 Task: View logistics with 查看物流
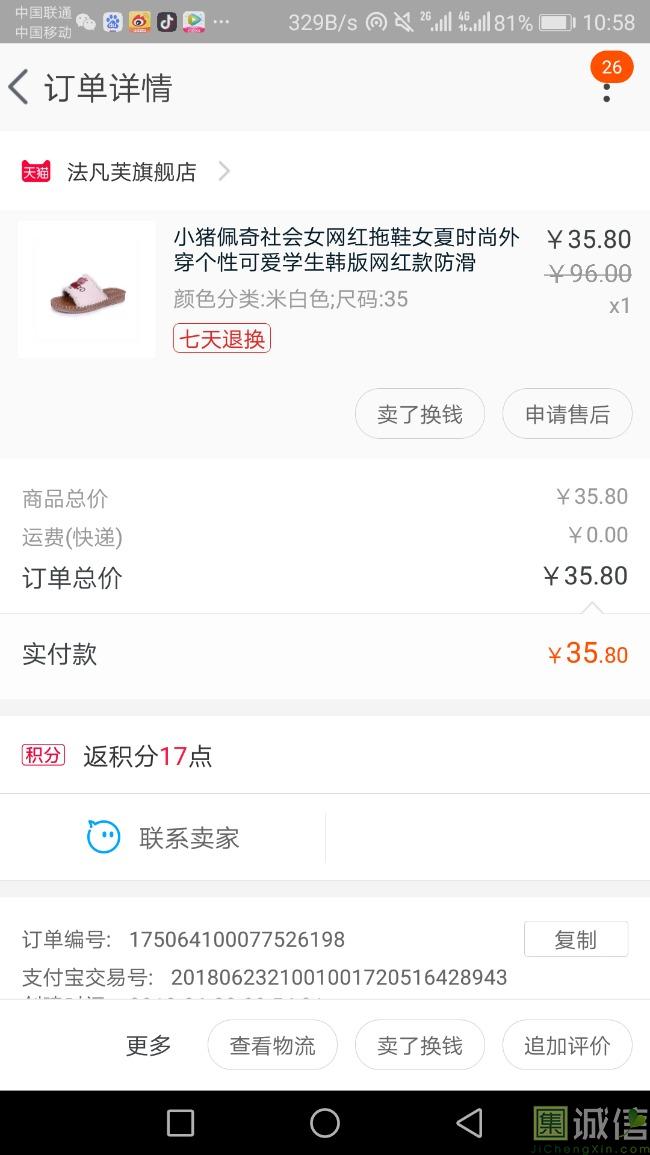point(272,1046)
